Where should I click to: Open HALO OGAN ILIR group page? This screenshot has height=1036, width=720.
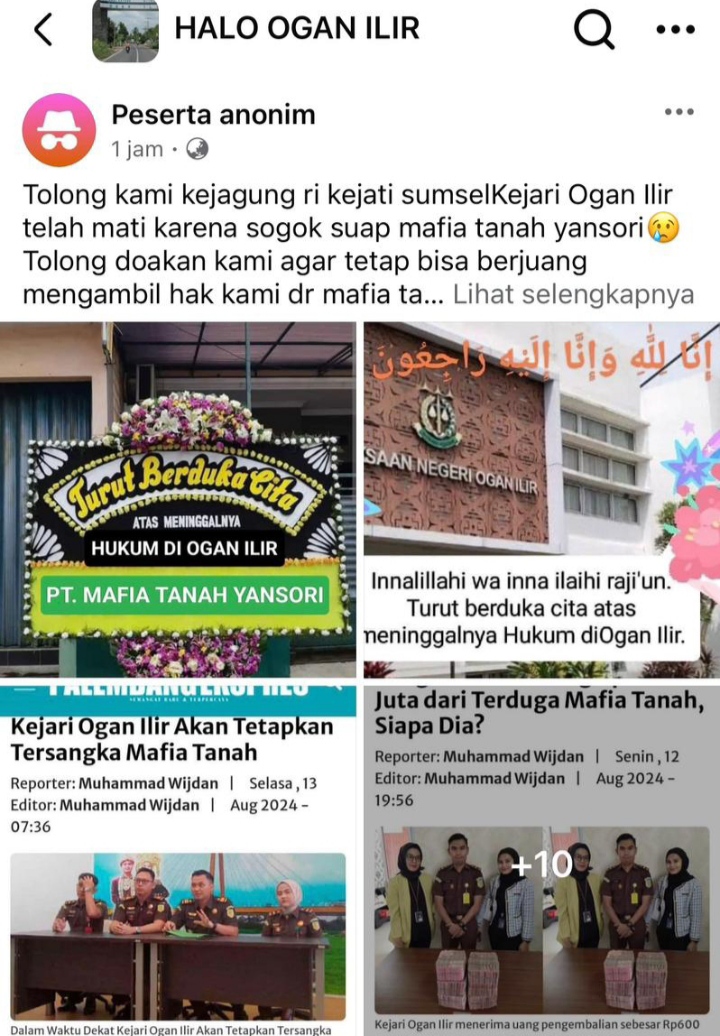(296, 29)
